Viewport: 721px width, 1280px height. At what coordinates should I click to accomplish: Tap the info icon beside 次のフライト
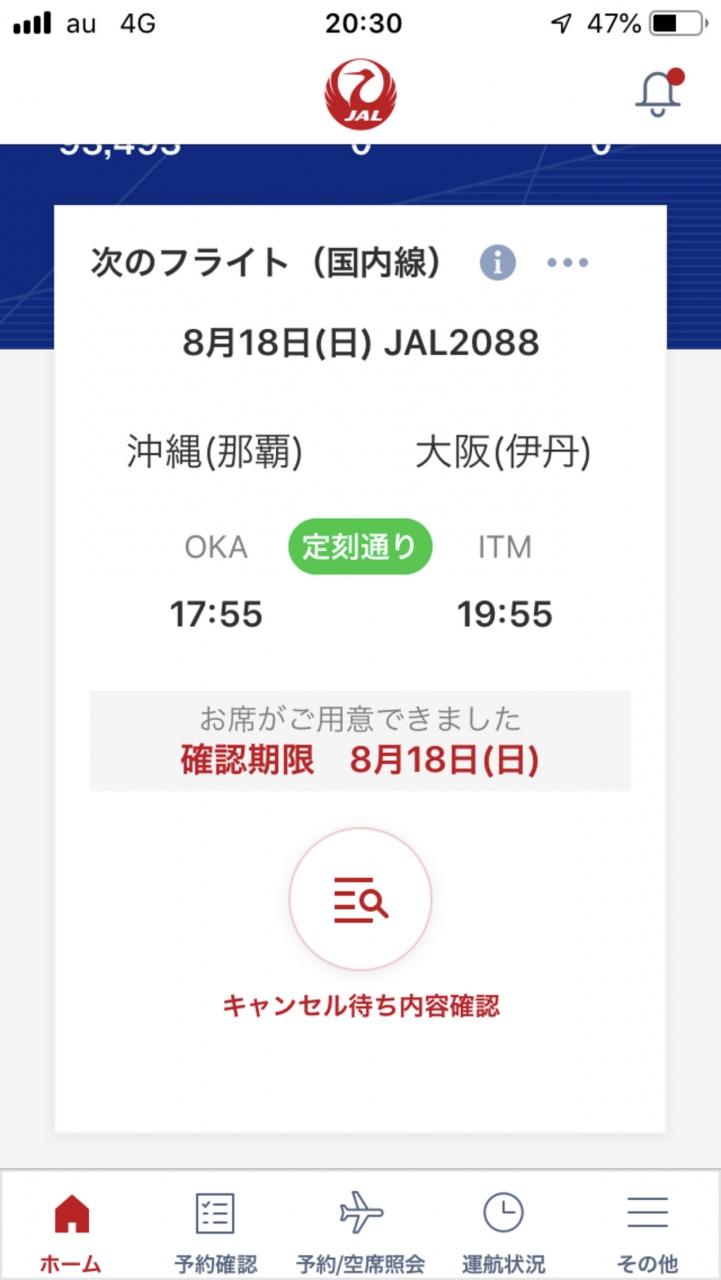coord(498,263)
